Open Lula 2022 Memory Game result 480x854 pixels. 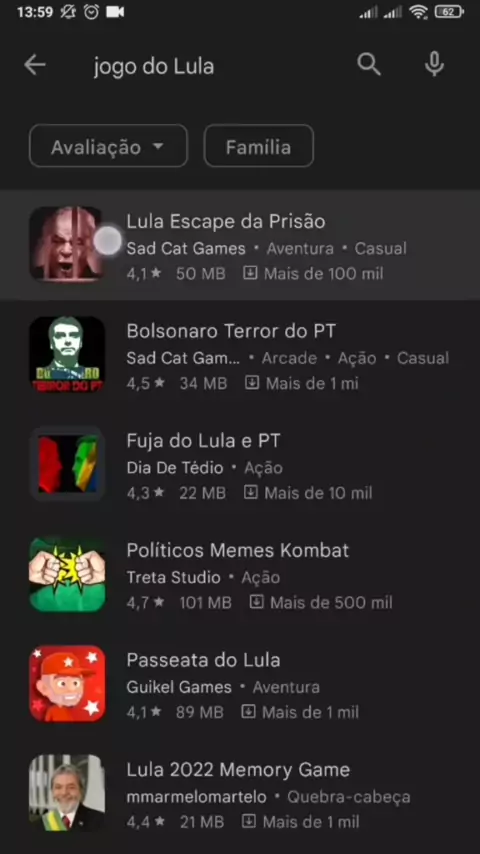pos(240,793)
